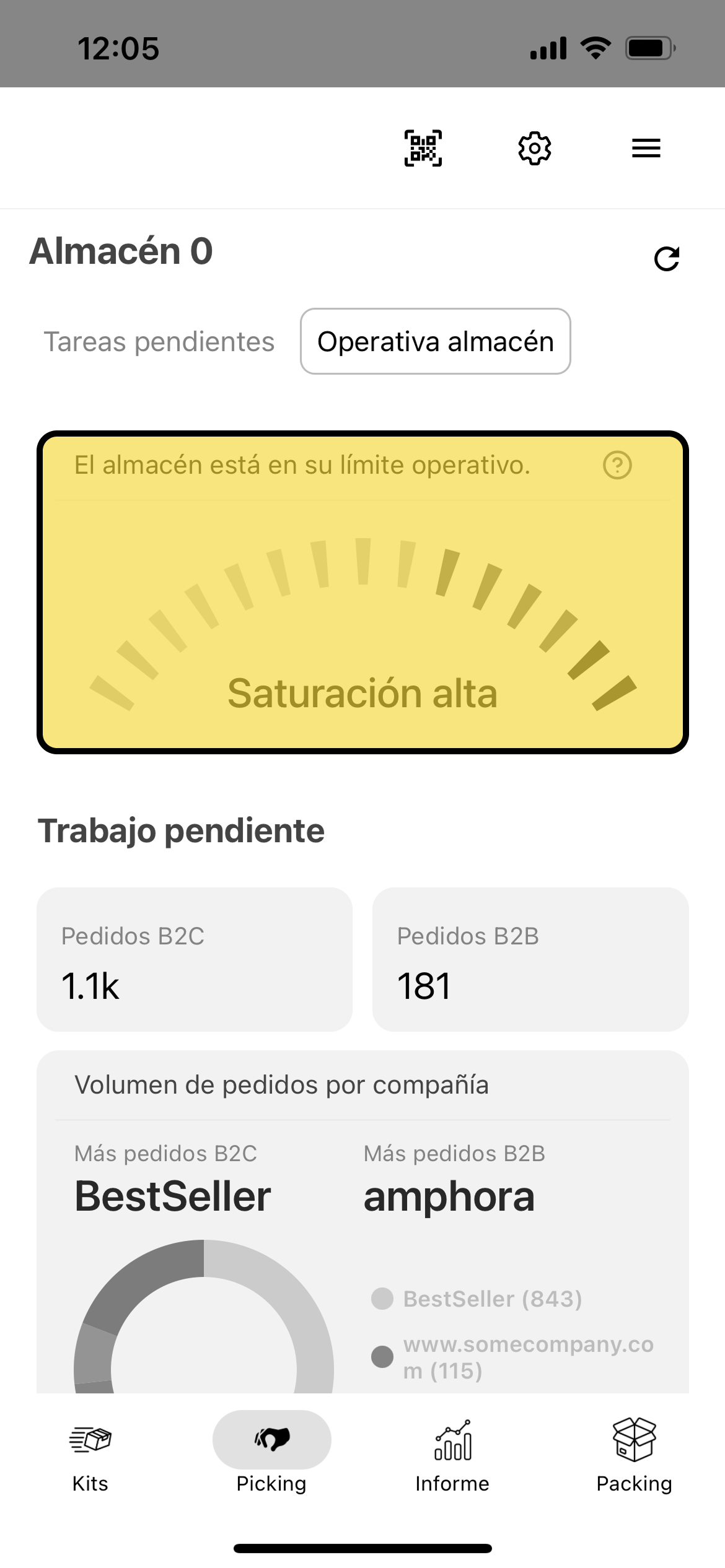Open the Informe section
Image resolution: width=725 pixels, height=1568 pixels.
pos(452,1455)
